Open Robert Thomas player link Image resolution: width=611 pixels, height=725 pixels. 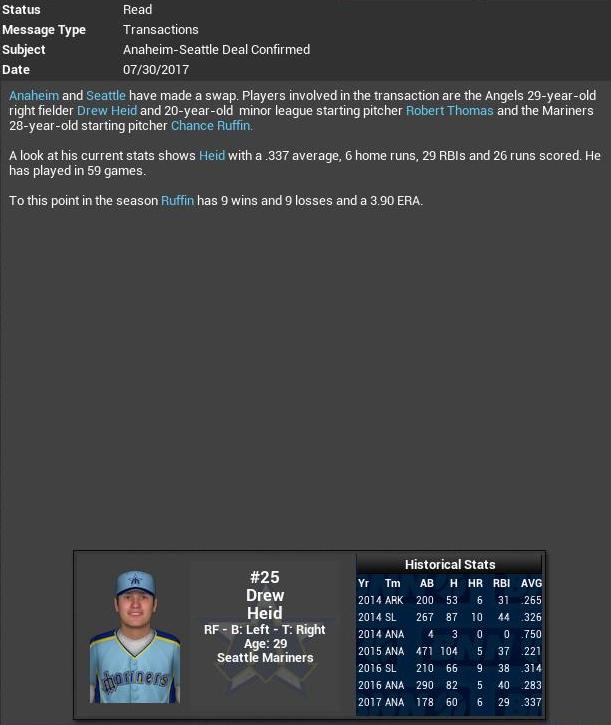(449, 111)
